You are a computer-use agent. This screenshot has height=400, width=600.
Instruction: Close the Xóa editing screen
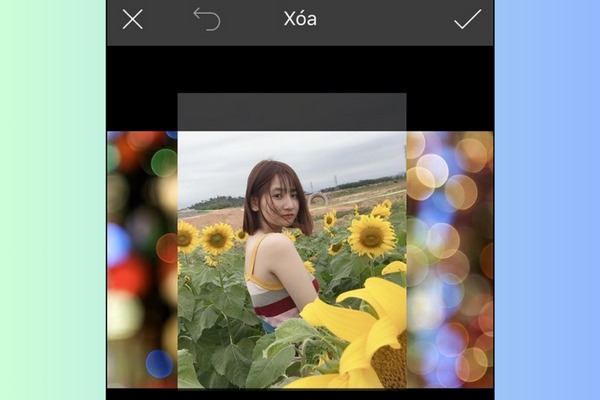(132, 19)
